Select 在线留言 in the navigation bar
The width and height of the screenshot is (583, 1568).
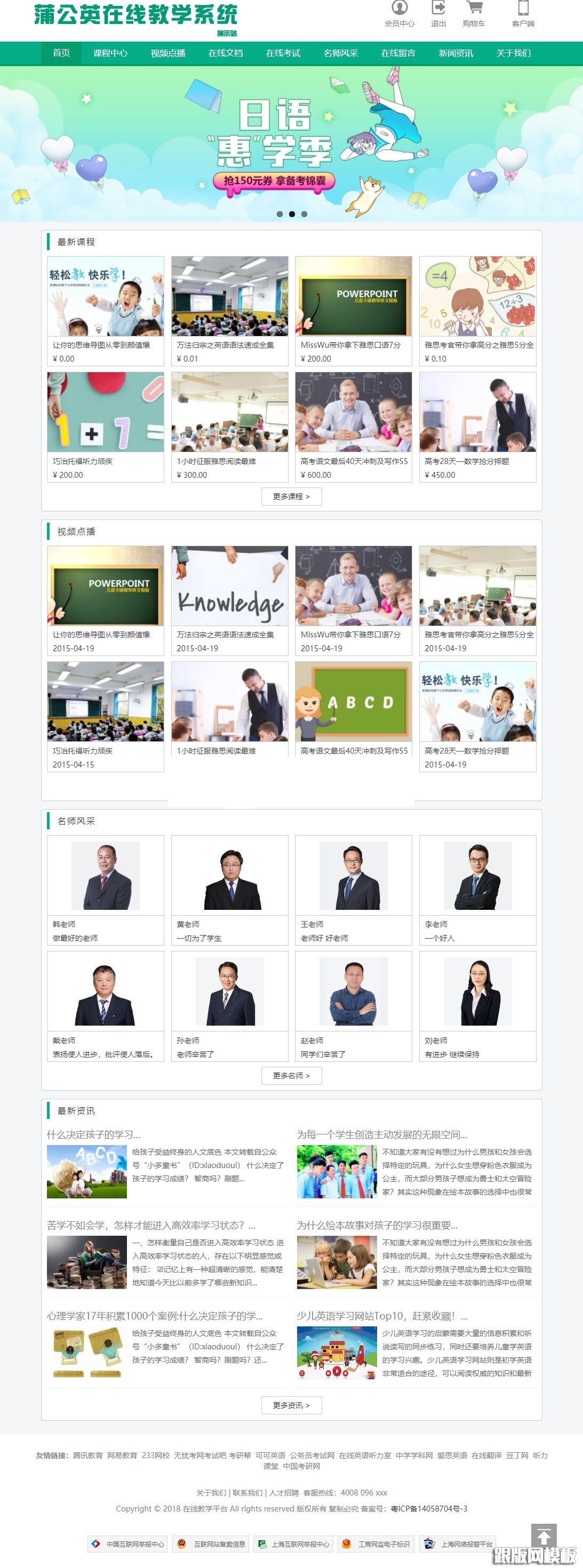pos(398,53)
